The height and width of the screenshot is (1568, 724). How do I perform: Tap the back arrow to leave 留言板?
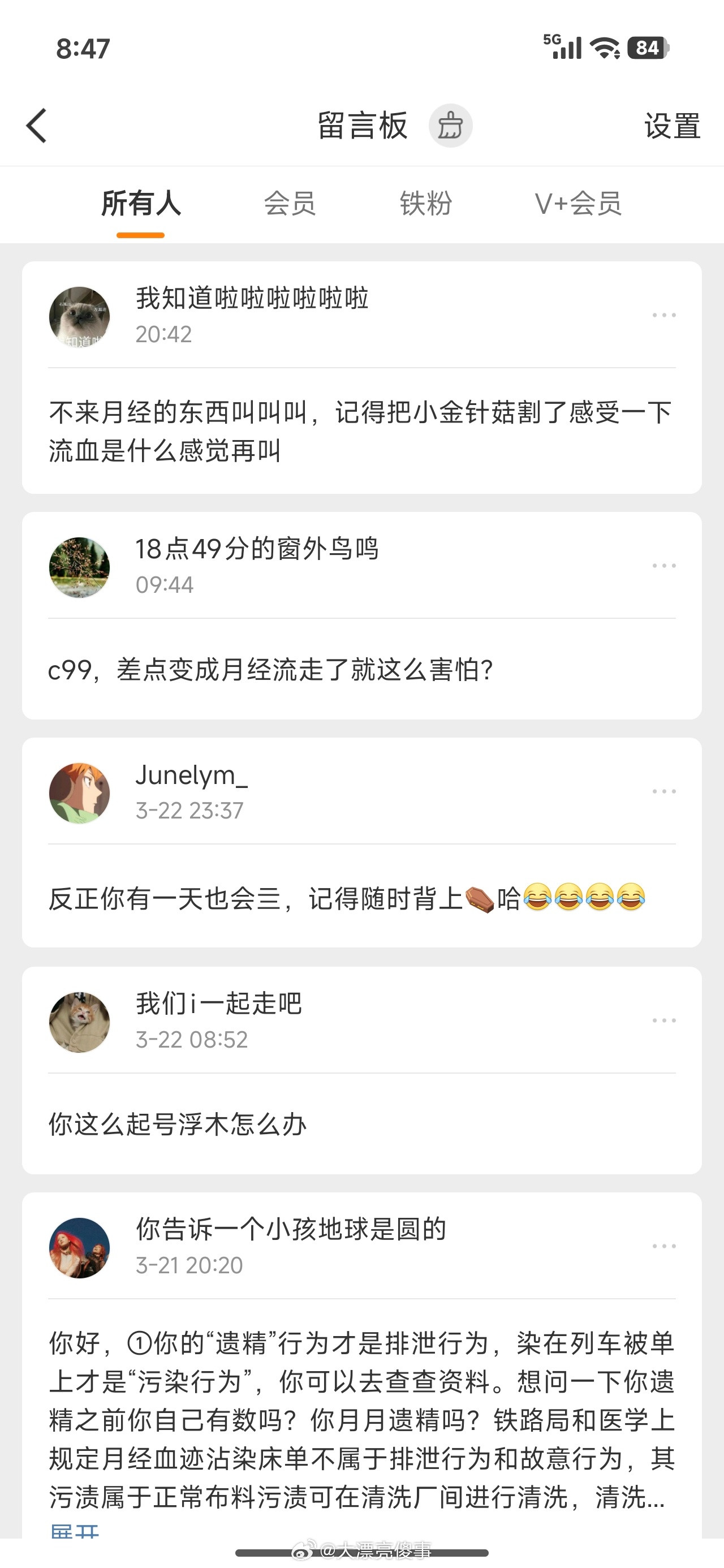[37, 126]
